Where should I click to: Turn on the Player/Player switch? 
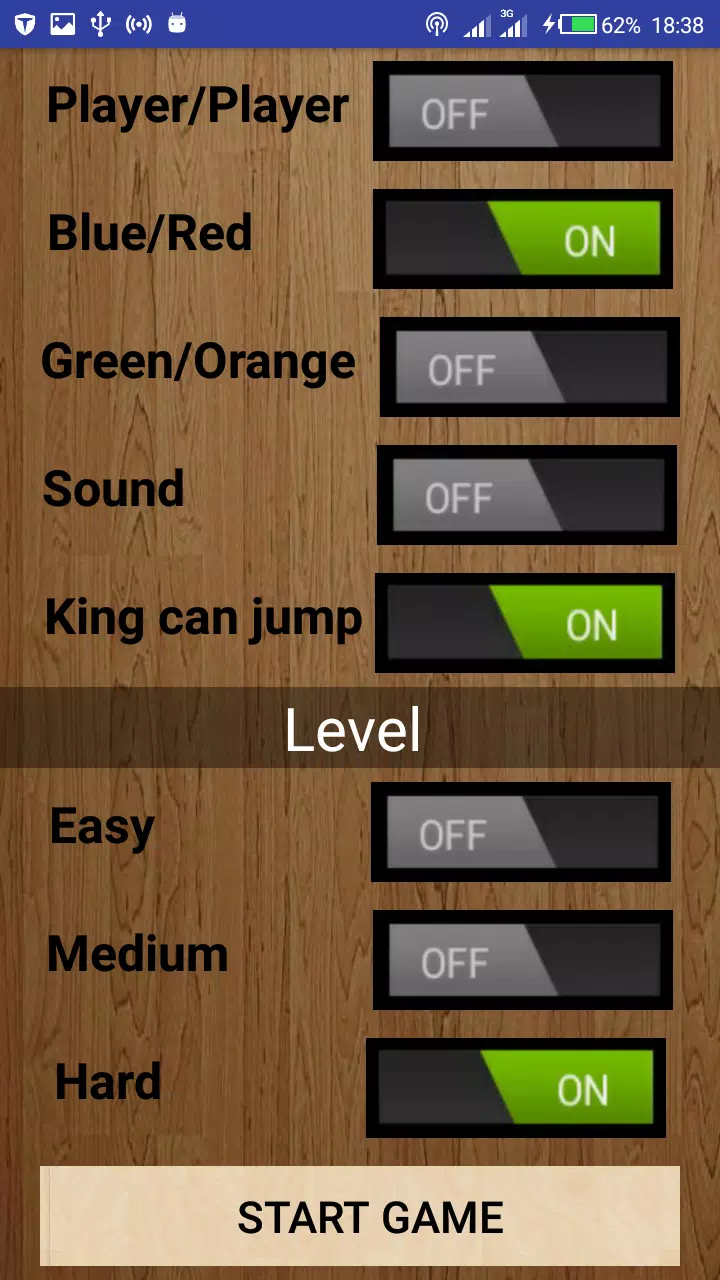522,111
